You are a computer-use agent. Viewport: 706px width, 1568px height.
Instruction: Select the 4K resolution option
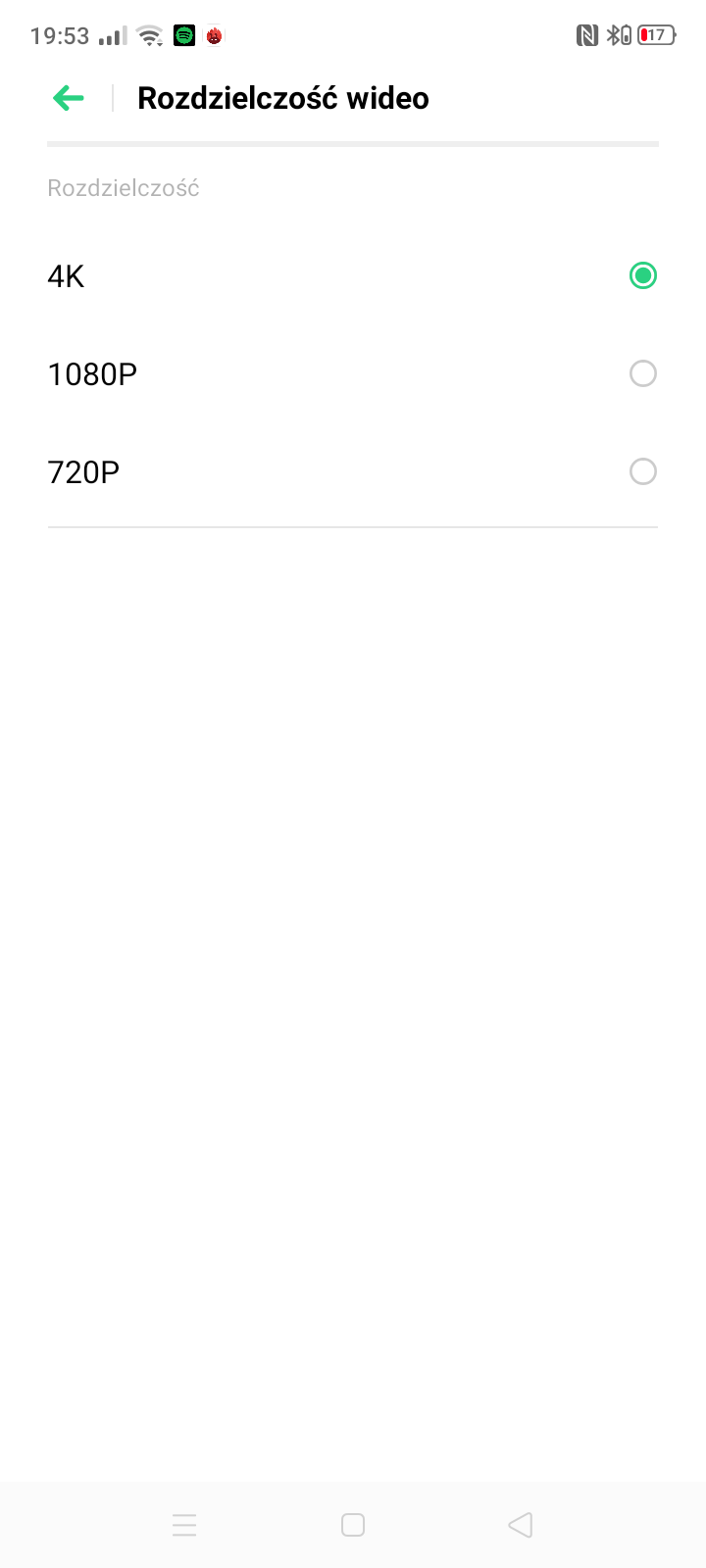pyautogui.click(x=353, y=276)
